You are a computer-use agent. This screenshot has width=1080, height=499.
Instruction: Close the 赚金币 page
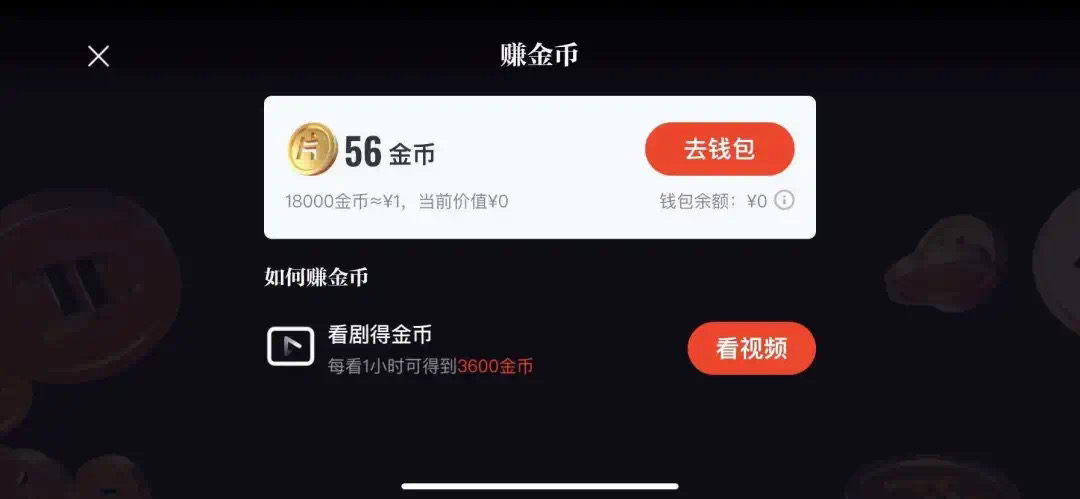point(98,56)
